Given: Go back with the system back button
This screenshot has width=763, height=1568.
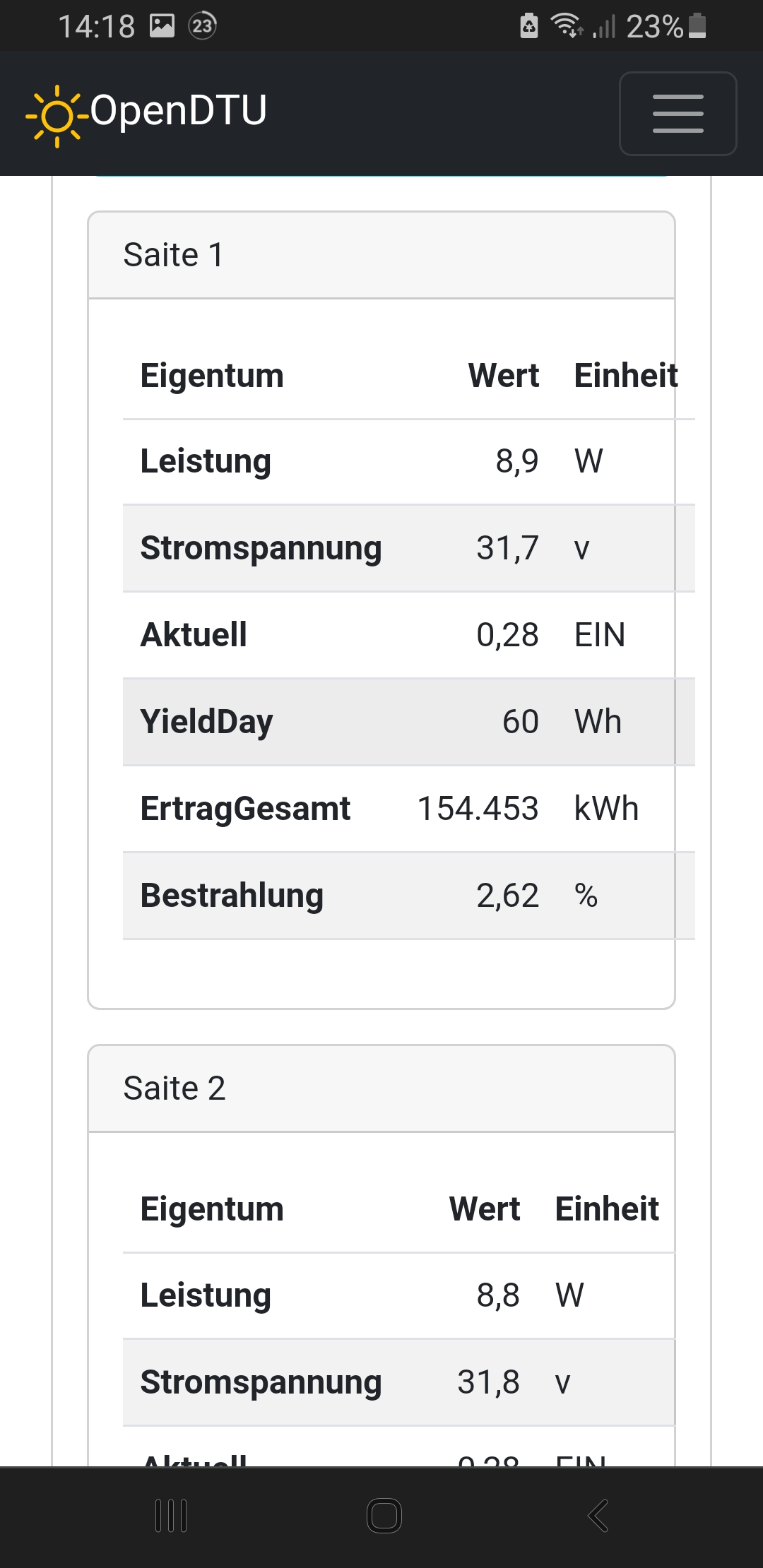Looking at the screenshot, I should point(598,1515).
